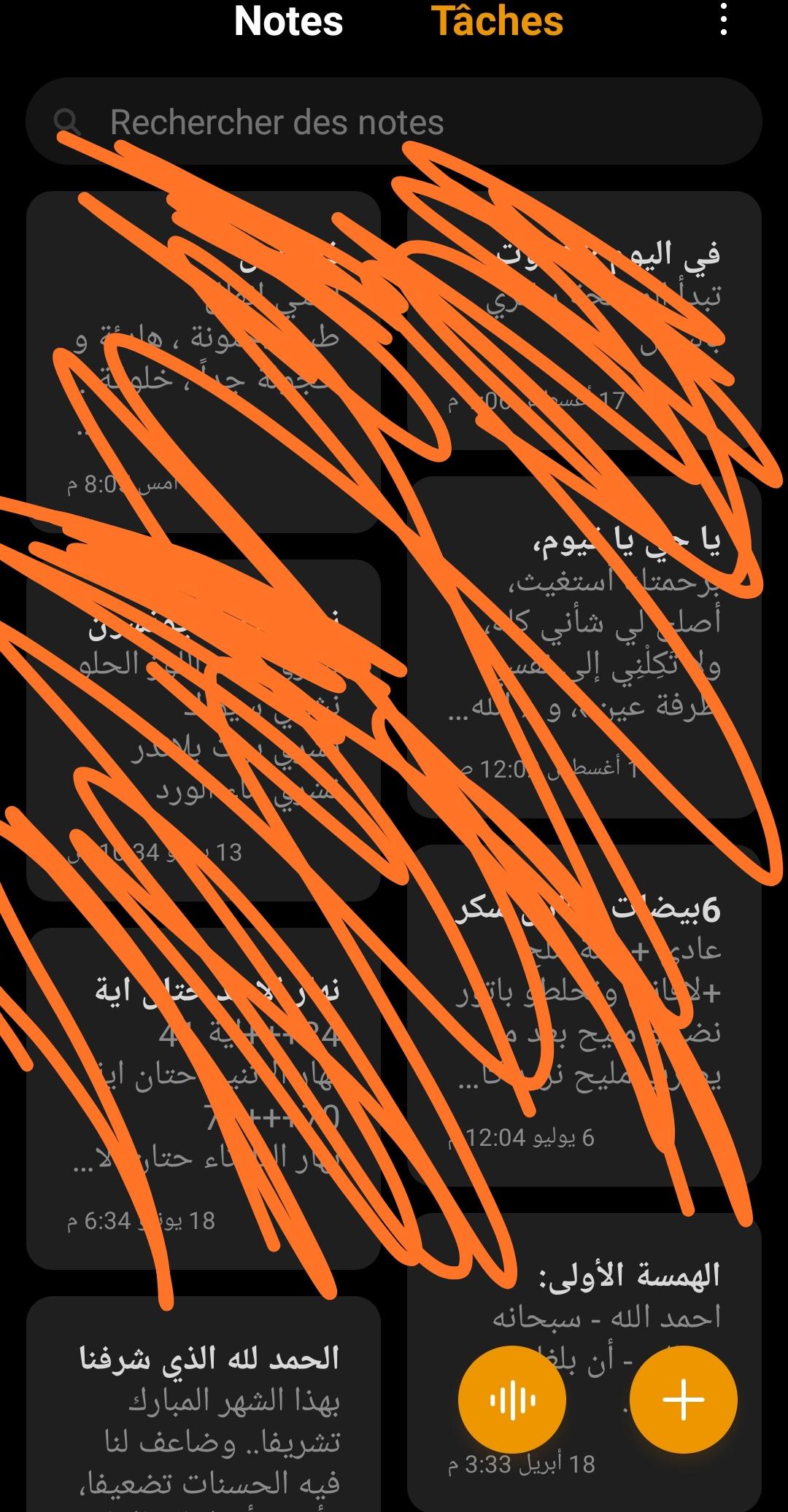Open the note titled الحمد لله الذي شرفنا
The width and height of the screenshot is (788, 1512).
204,1415
